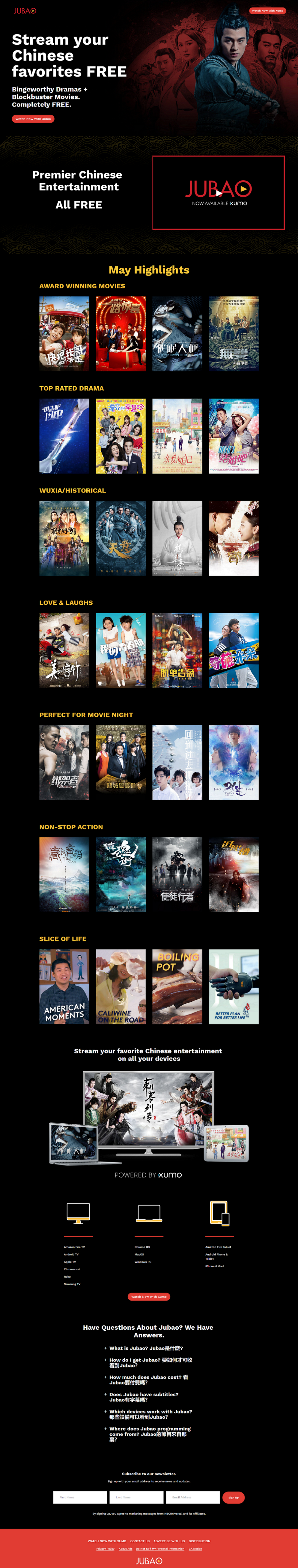
Task: Focus the Last Name field
Action: pos(136,1497)
